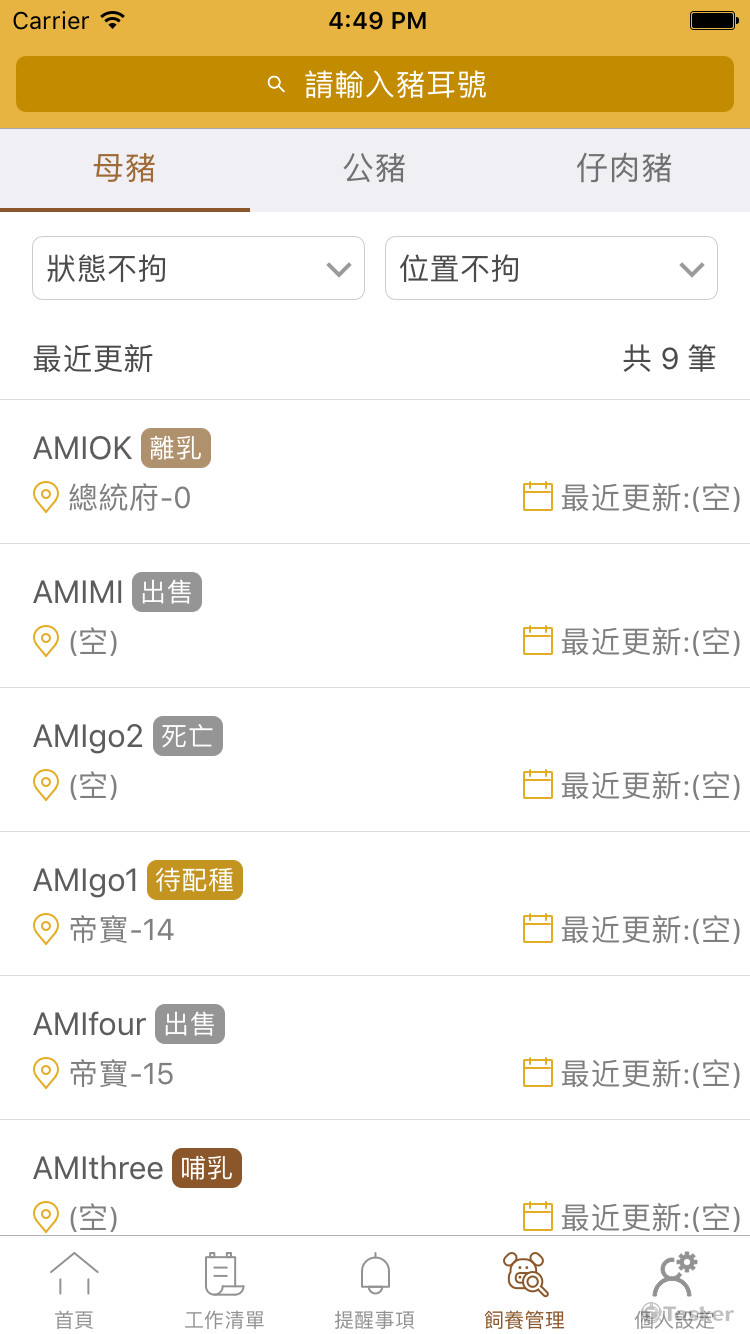Open the 提醒事項 reminders tab
Screen dimensions: 750x1334
click(x=375, y=1288)
